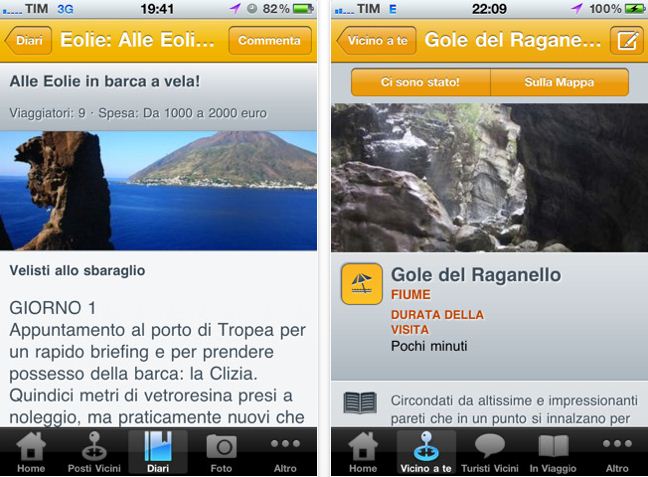Open the Home tab beside Vicino a te
The height and width of the screenshot is (477, 648).
click(363, 451)
